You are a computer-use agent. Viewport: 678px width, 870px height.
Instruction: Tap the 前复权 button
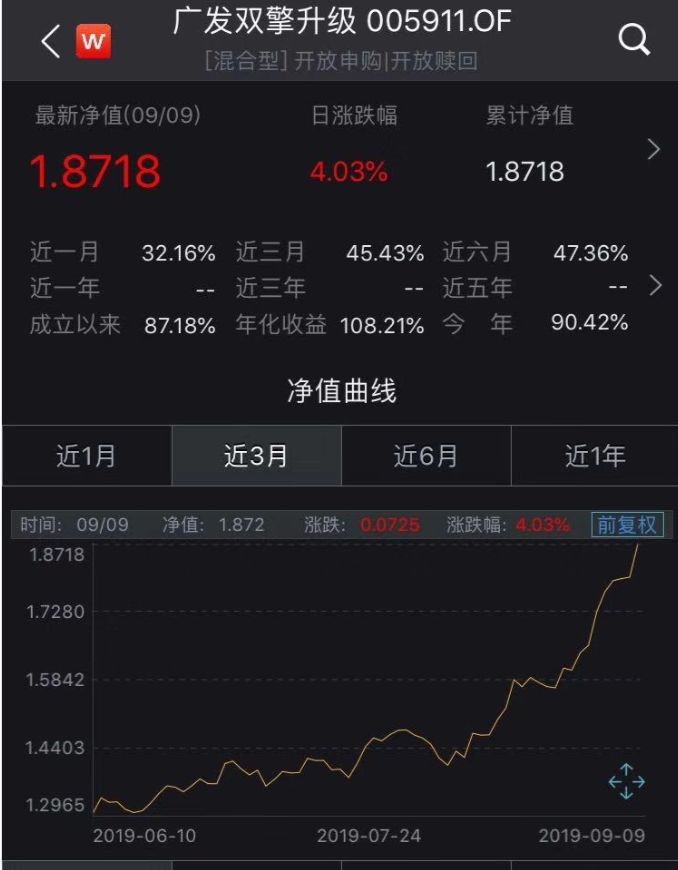click(627, 525)
